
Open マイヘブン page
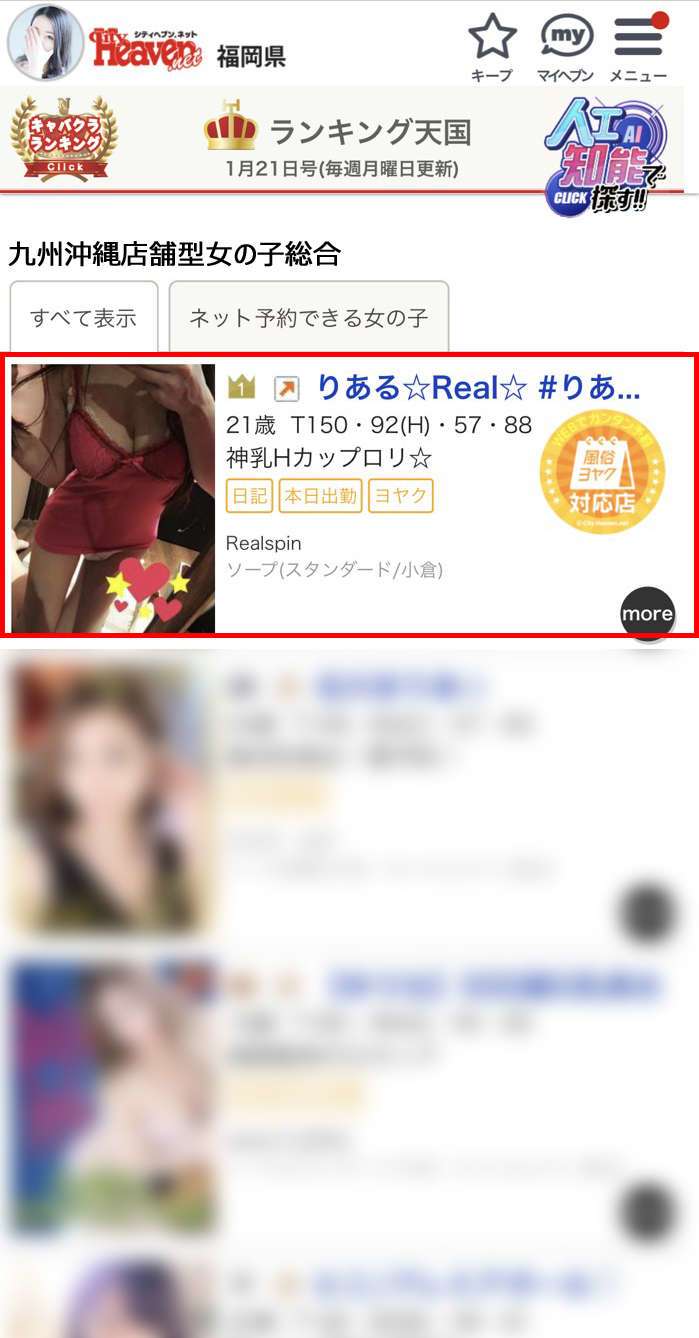566,46
